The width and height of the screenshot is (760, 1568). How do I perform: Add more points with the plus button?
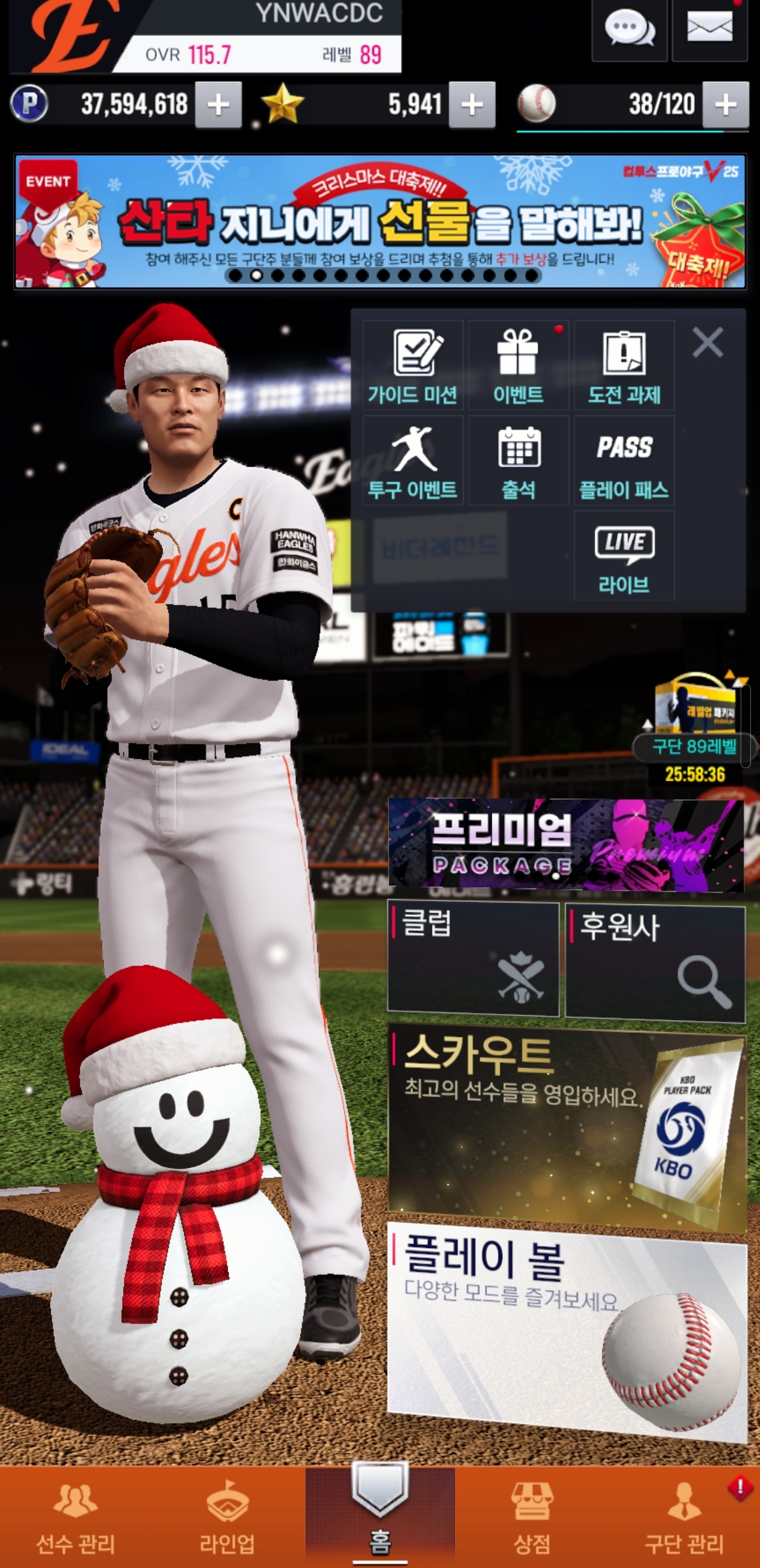[218, 105]
